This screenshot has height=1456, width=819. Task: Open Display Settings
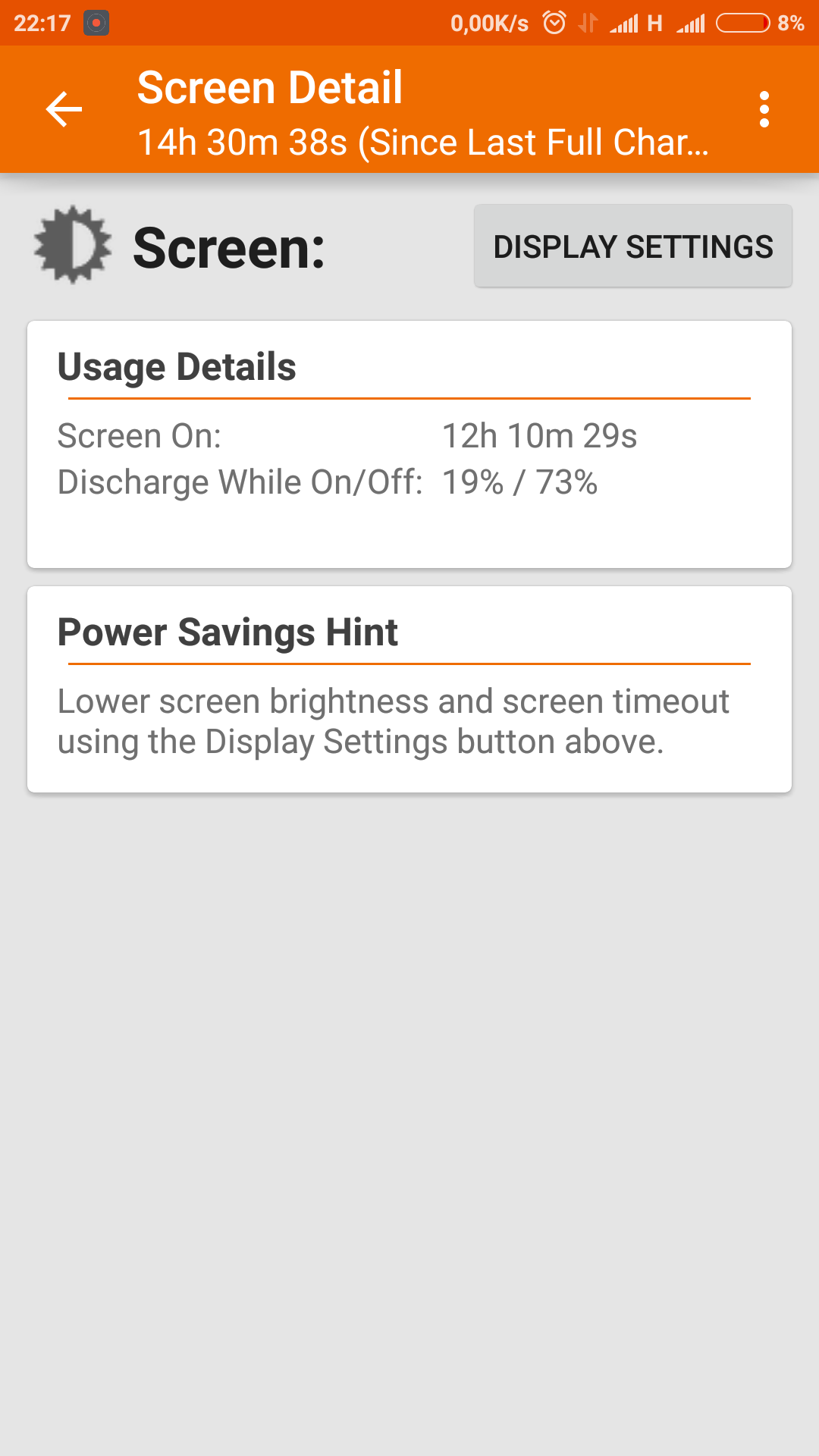pyautogui.click(x=633, y=246)
